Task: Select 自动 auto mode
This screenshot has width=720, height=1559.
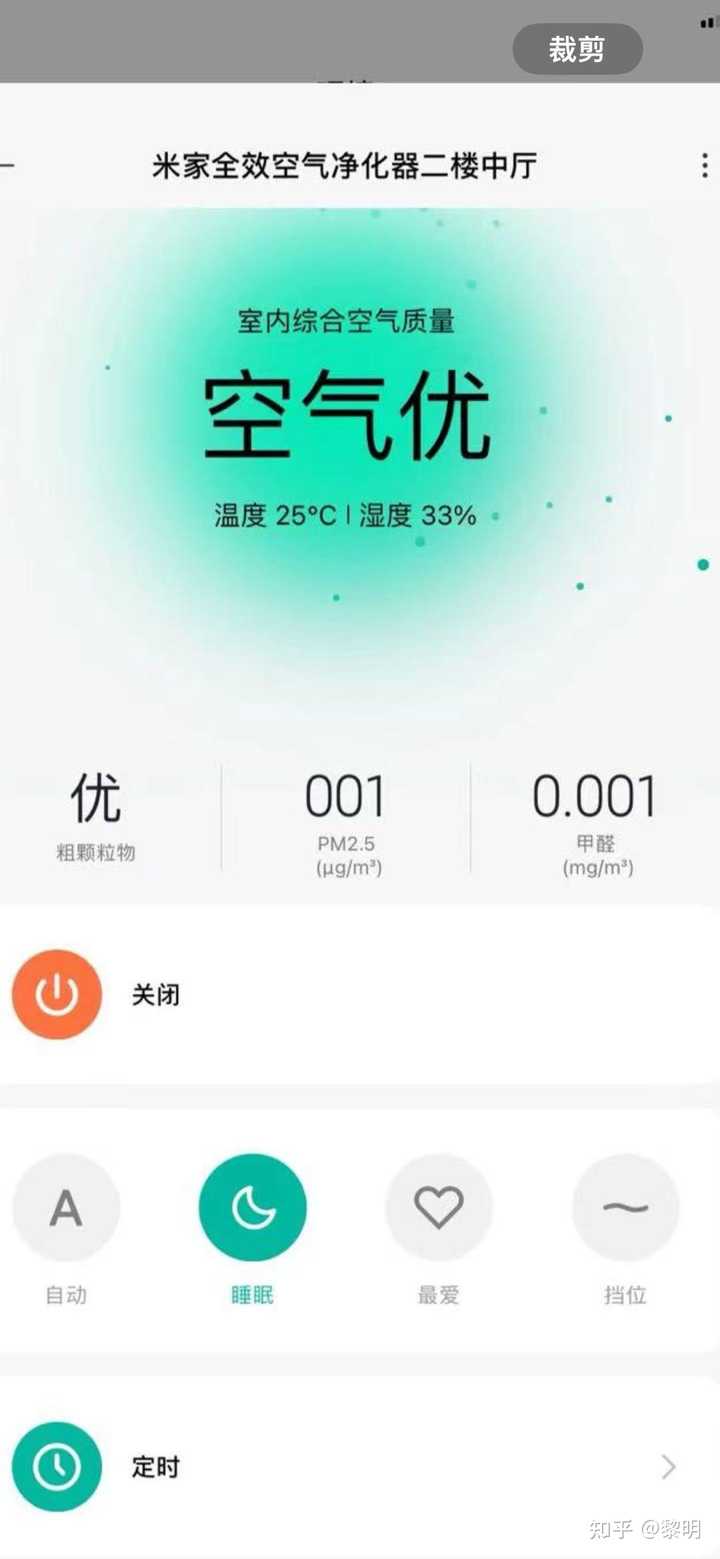Action: 66,1208
